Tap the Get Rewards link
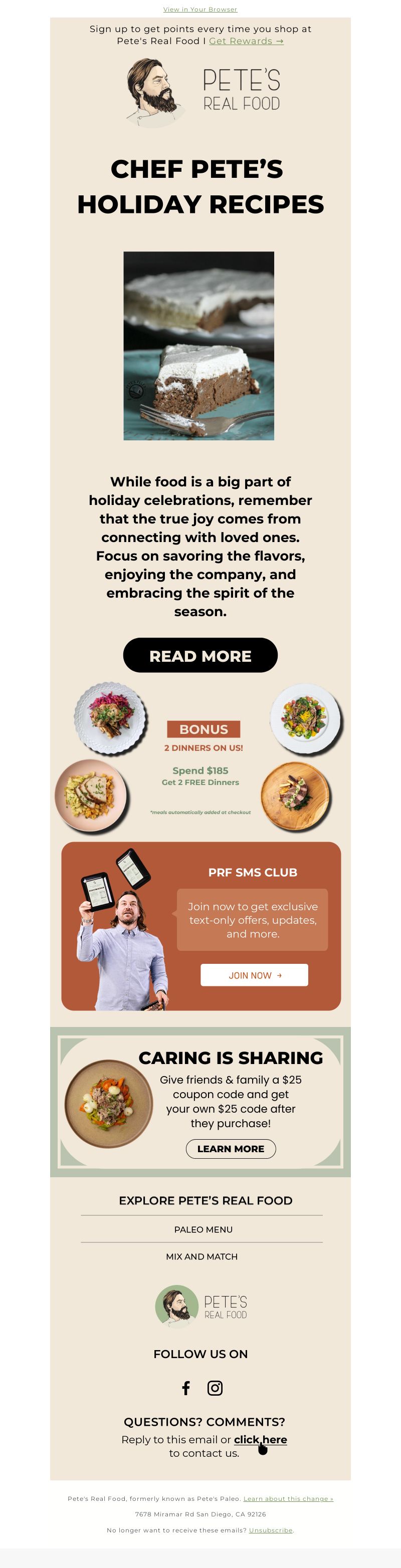Viewport: 401px width, 1568px height. point(246,41)
